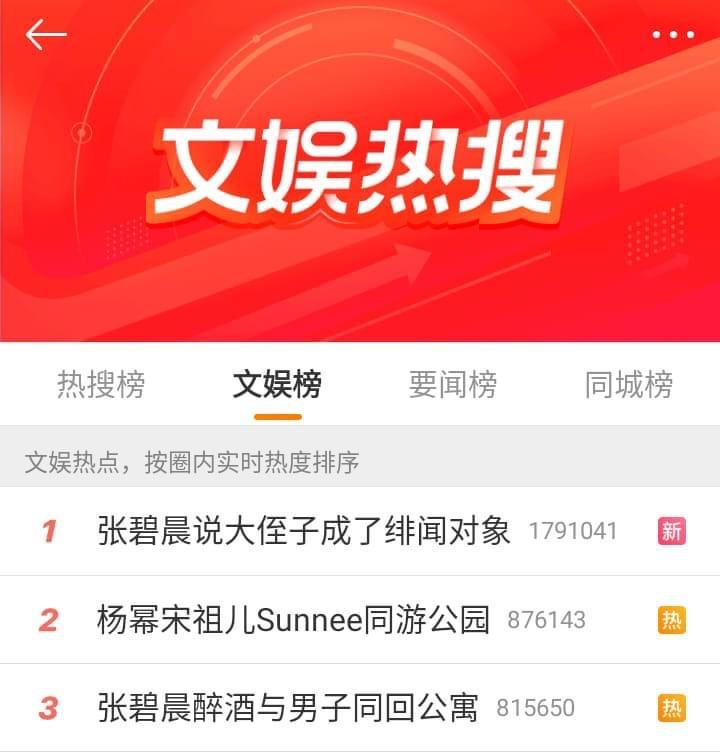
Task: Switch to the 热搜榜 tab
Action: pos(101,384)
